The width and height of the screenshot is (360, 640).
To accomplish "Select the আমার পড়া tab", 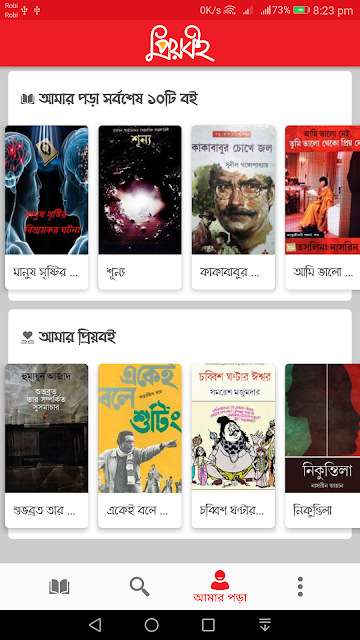I will 220,587.
